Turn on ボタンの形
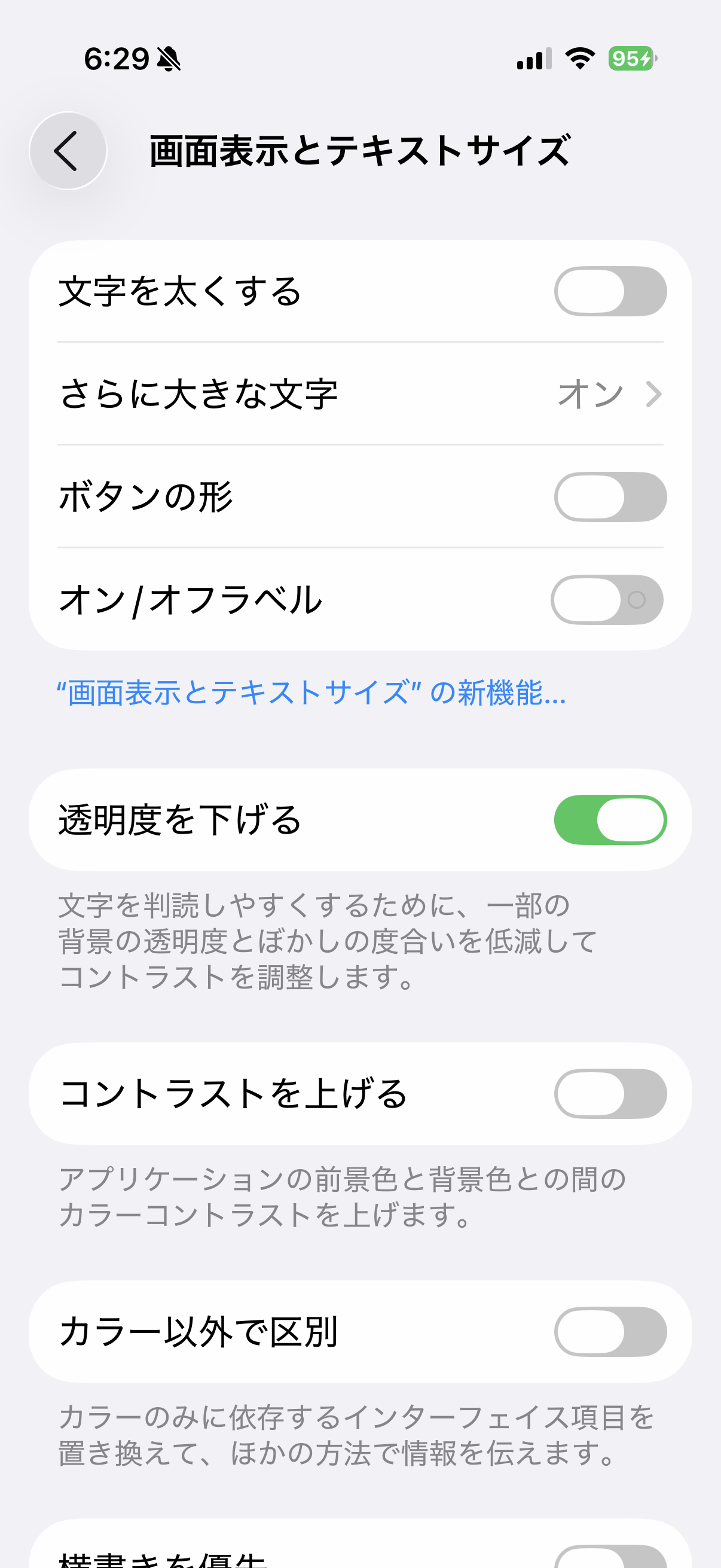 coord(610,497)
